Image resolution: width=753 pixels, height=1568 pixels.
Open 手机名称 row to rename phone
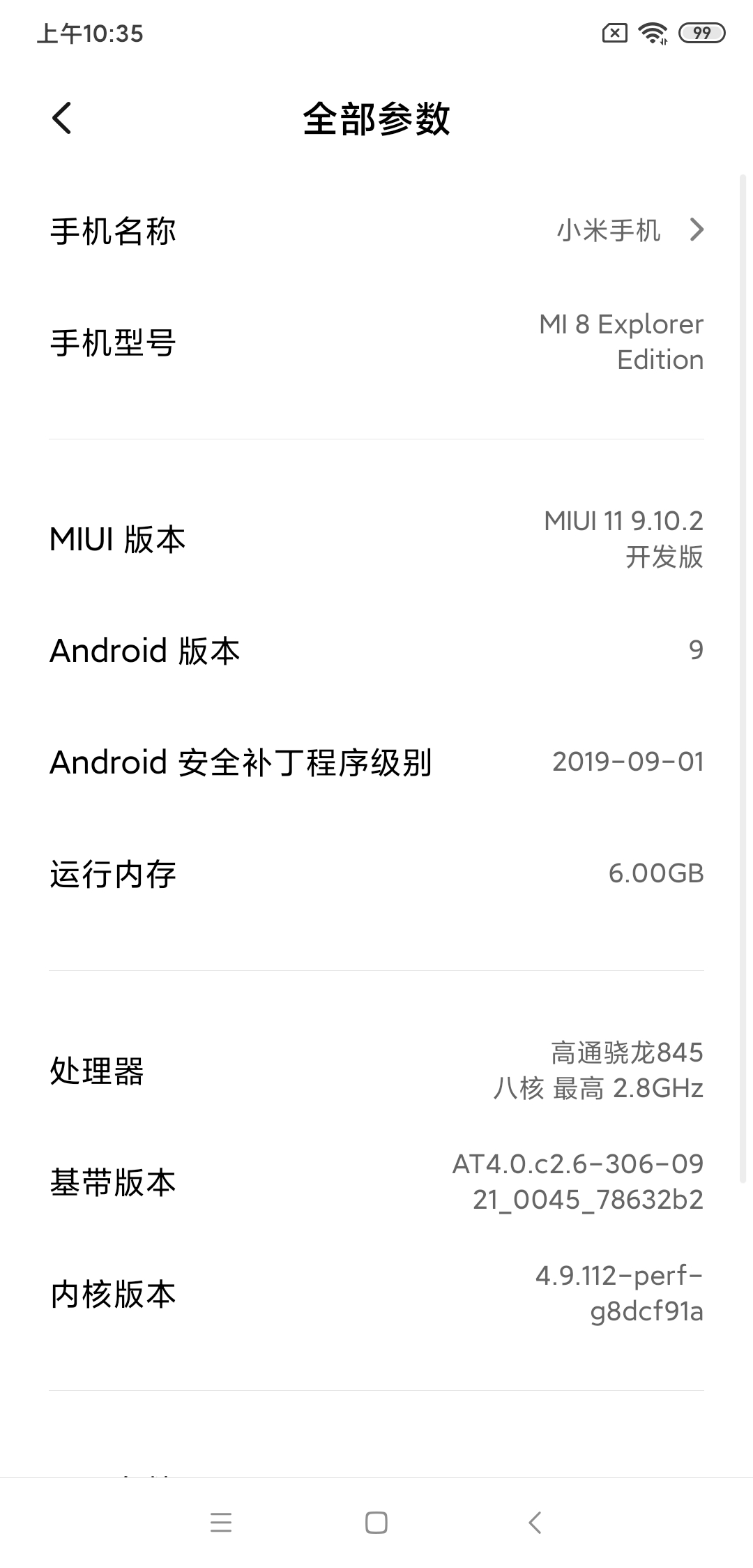tap(376, 230)
